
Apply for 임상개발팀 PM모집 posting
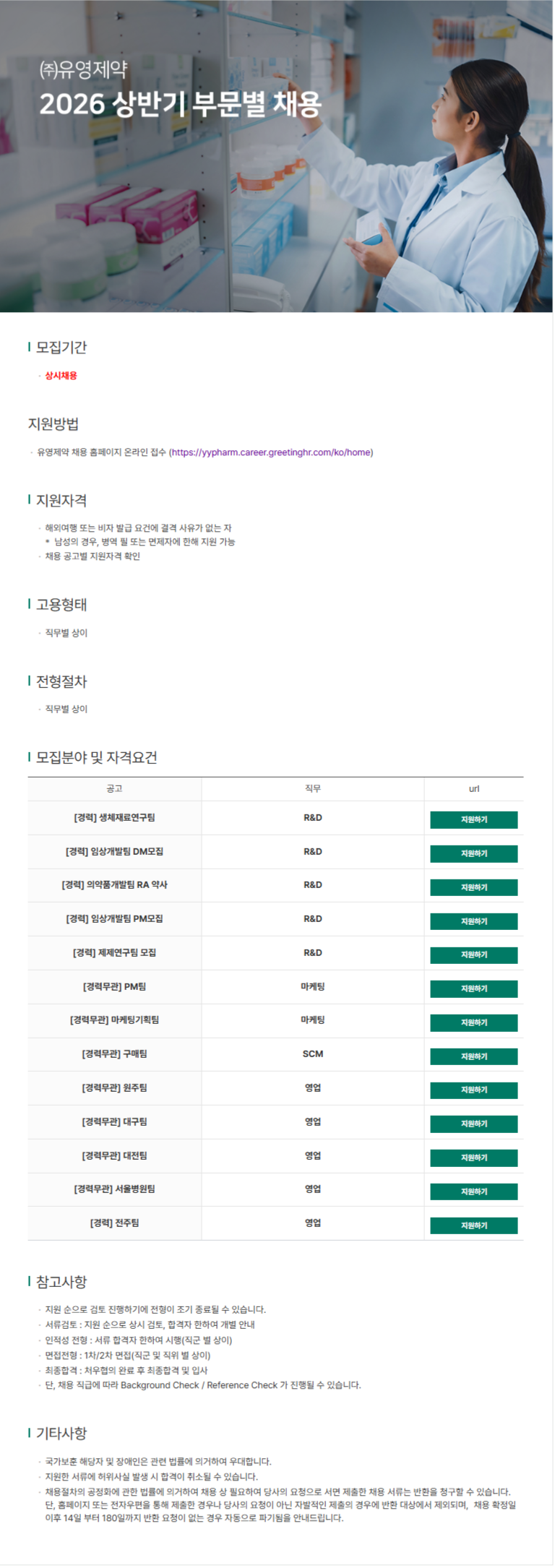[x=473, y=921]
